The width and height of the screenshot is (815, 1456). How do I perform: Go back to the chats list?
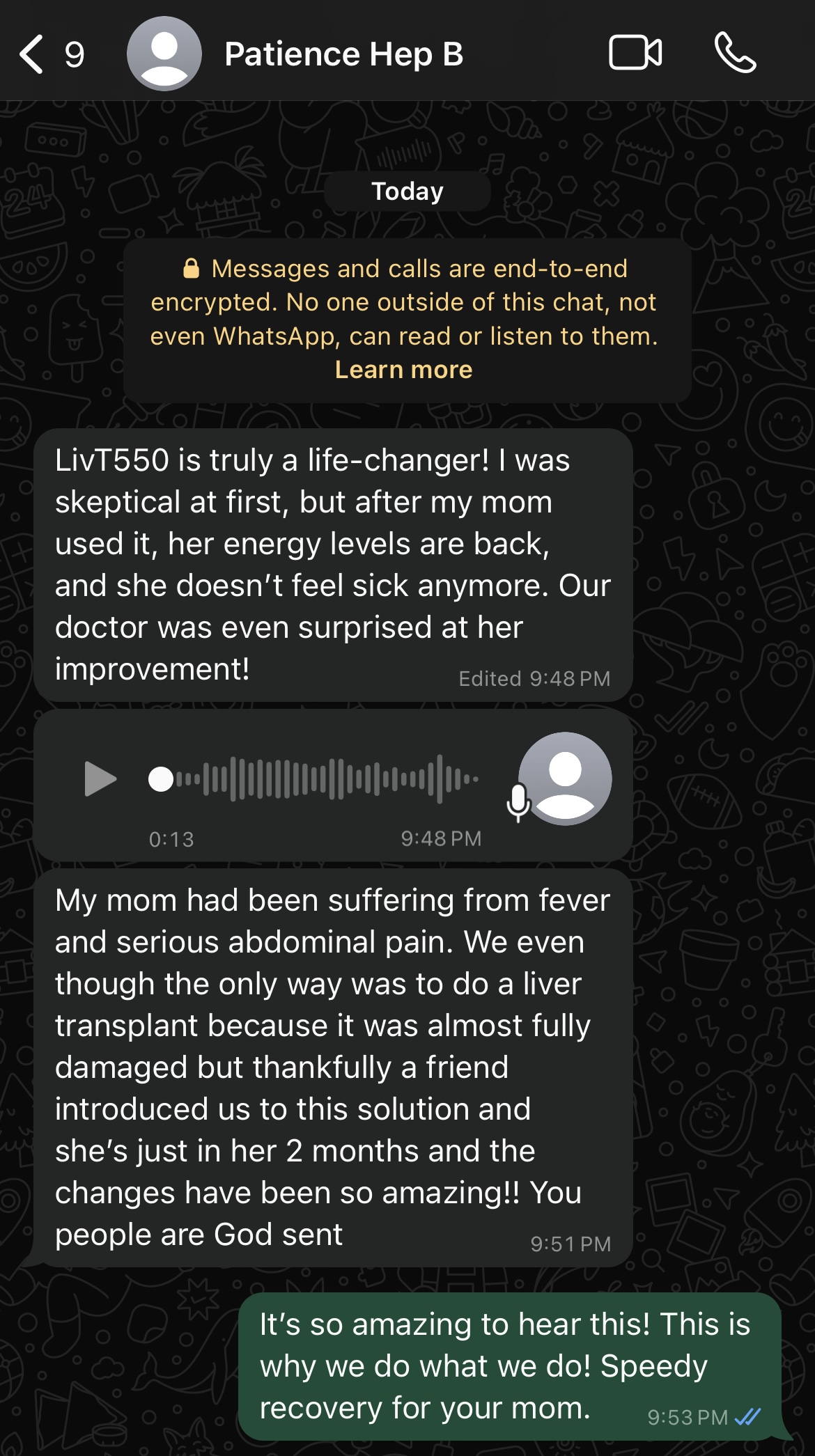pyautogui.click(x=32, y=54)
